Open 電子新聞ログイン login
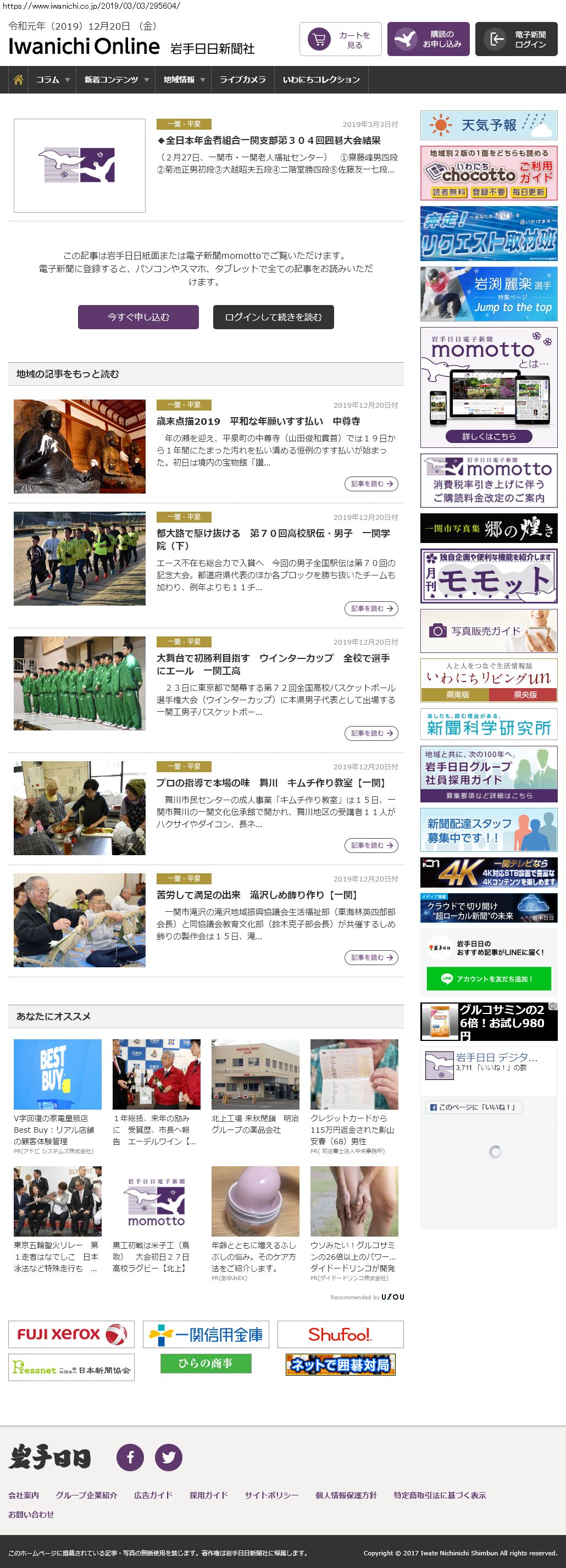Screen dimensions: 566x1568 pyautogui.click(x=516, y=40)
